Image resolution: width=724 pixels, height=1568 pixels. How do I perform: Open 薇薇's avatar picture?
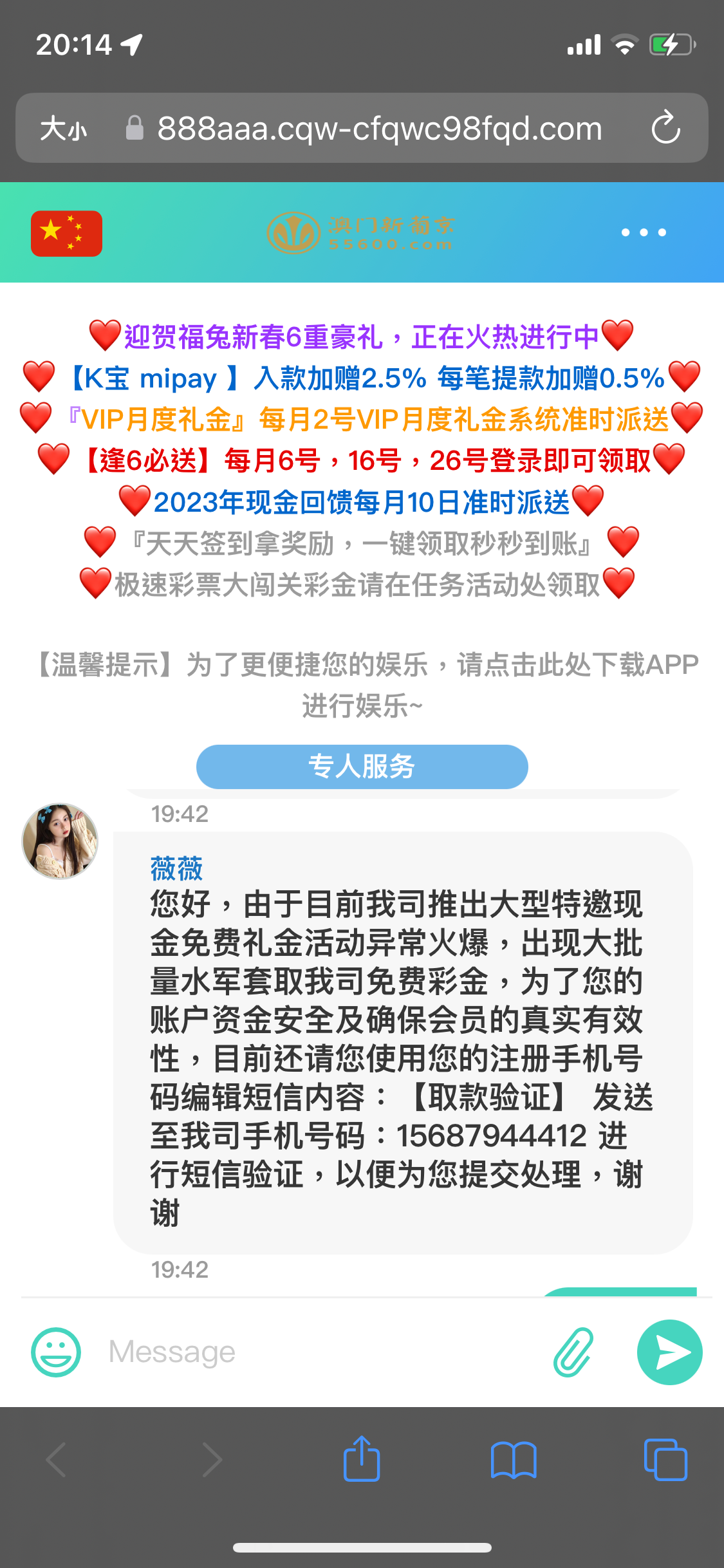(x=60, y=841)
